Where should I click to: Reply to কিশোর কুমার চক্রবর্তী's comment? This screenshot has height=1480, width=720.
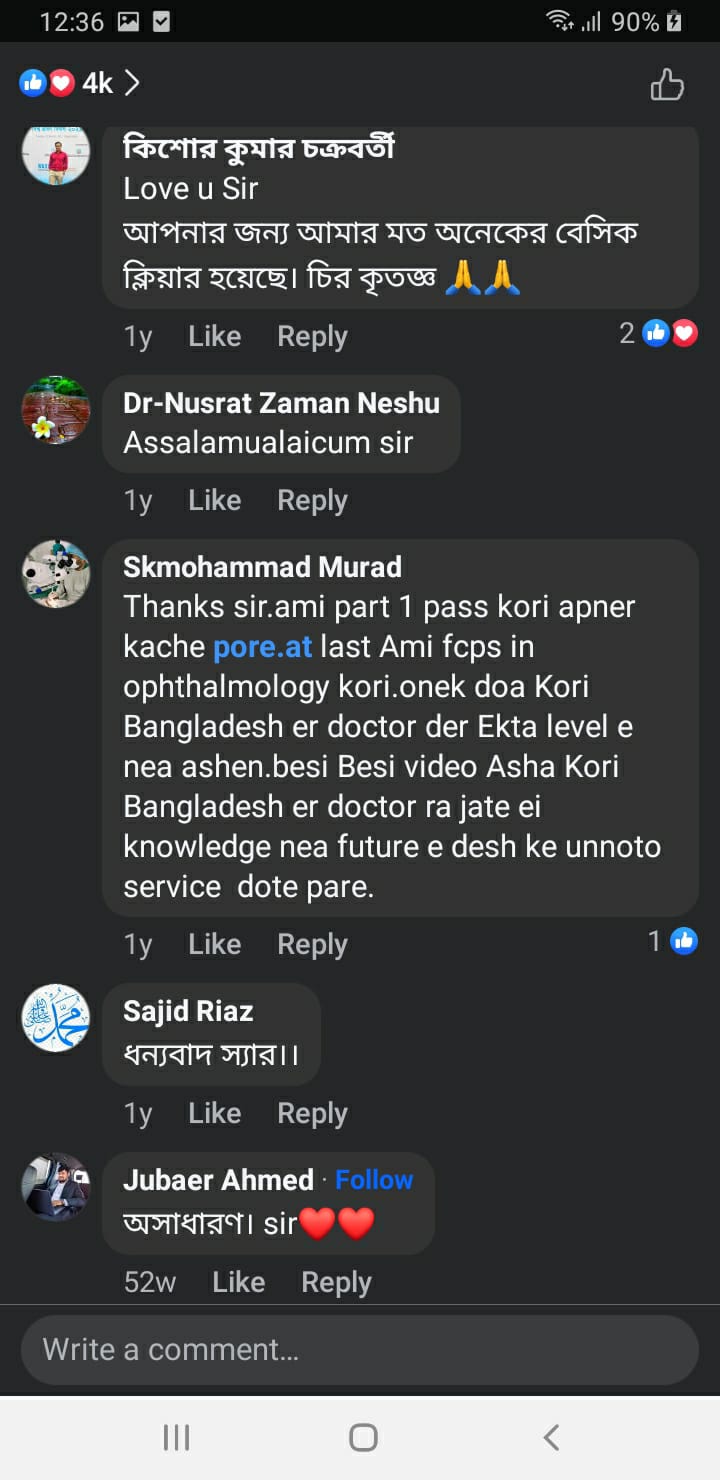(x=312, y=337)
